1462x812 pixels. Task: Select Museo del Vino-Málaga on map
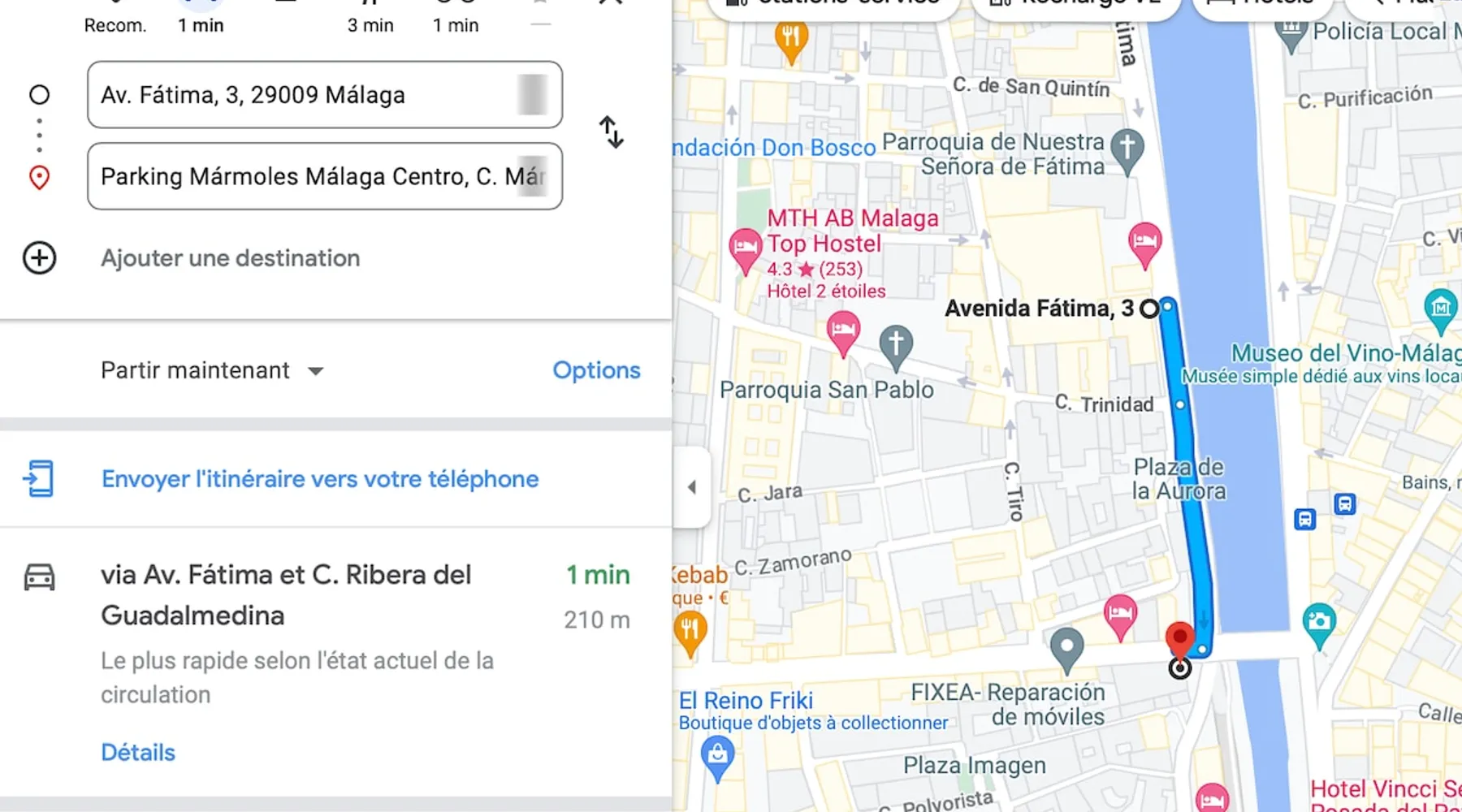1441,309
